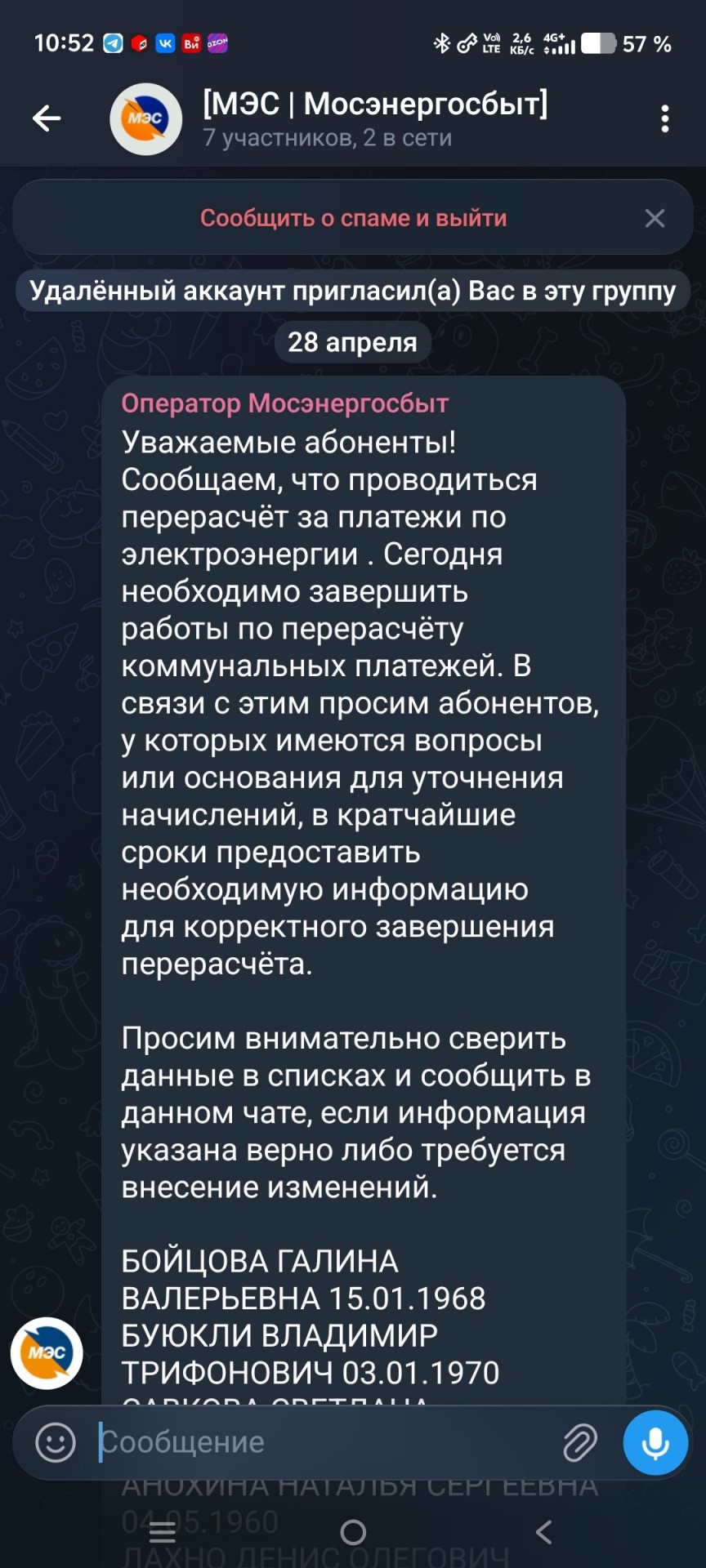Open the МЭС | Мосэнергосбыт group info
Screen dimensions: 706x1568
coord(374,119)
